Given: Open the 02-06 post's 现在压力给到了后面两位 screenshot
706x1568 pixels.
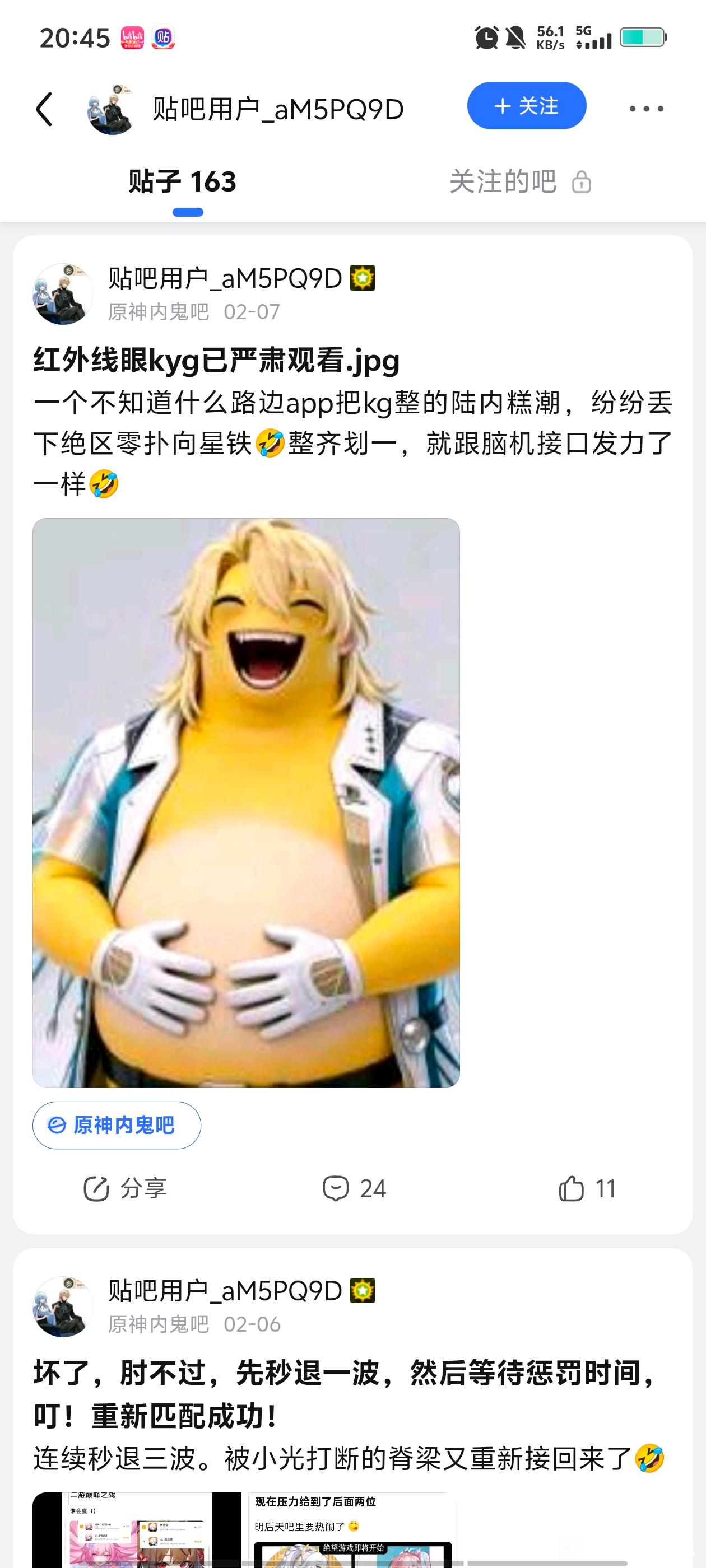Looking at the screenshot, I should (x=352, y=1530).
